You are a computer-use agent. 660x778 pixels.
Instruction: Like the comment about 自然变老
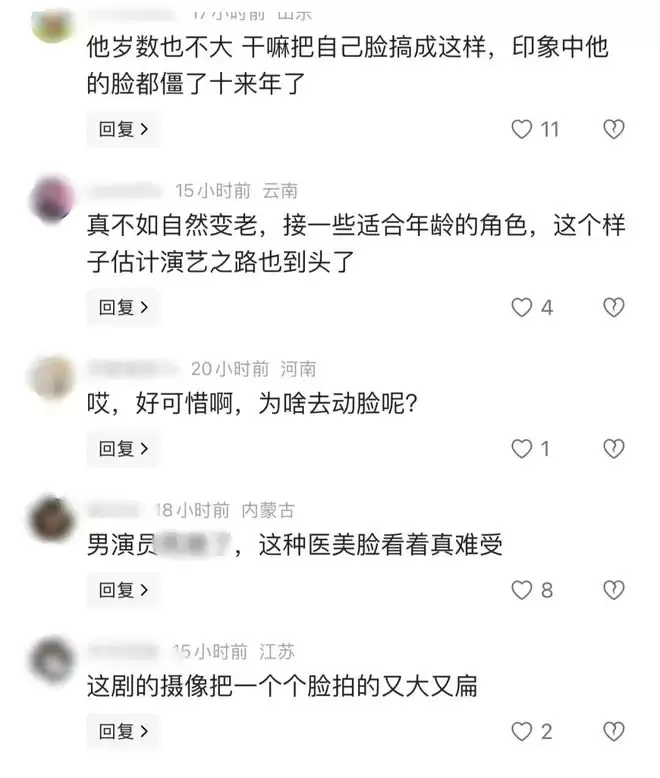[x=522, y=307]
